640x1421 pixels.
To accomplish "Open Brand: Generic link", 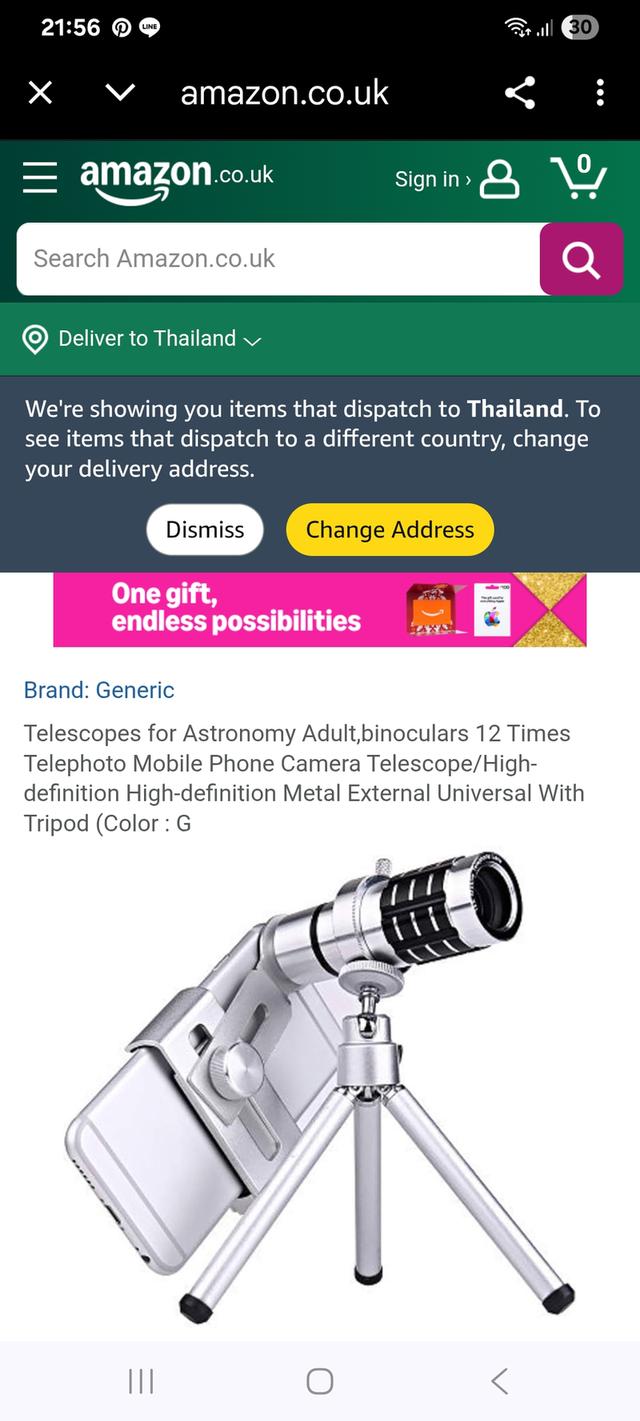I will (x=99, y=690).
